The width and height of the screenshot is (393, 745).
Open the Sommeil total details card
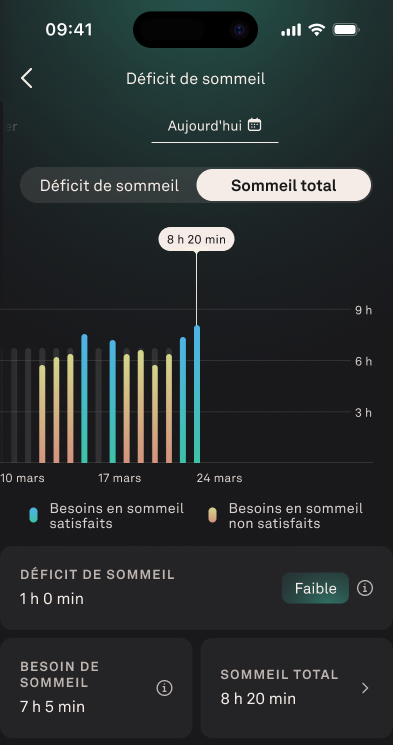click(297, 688)
